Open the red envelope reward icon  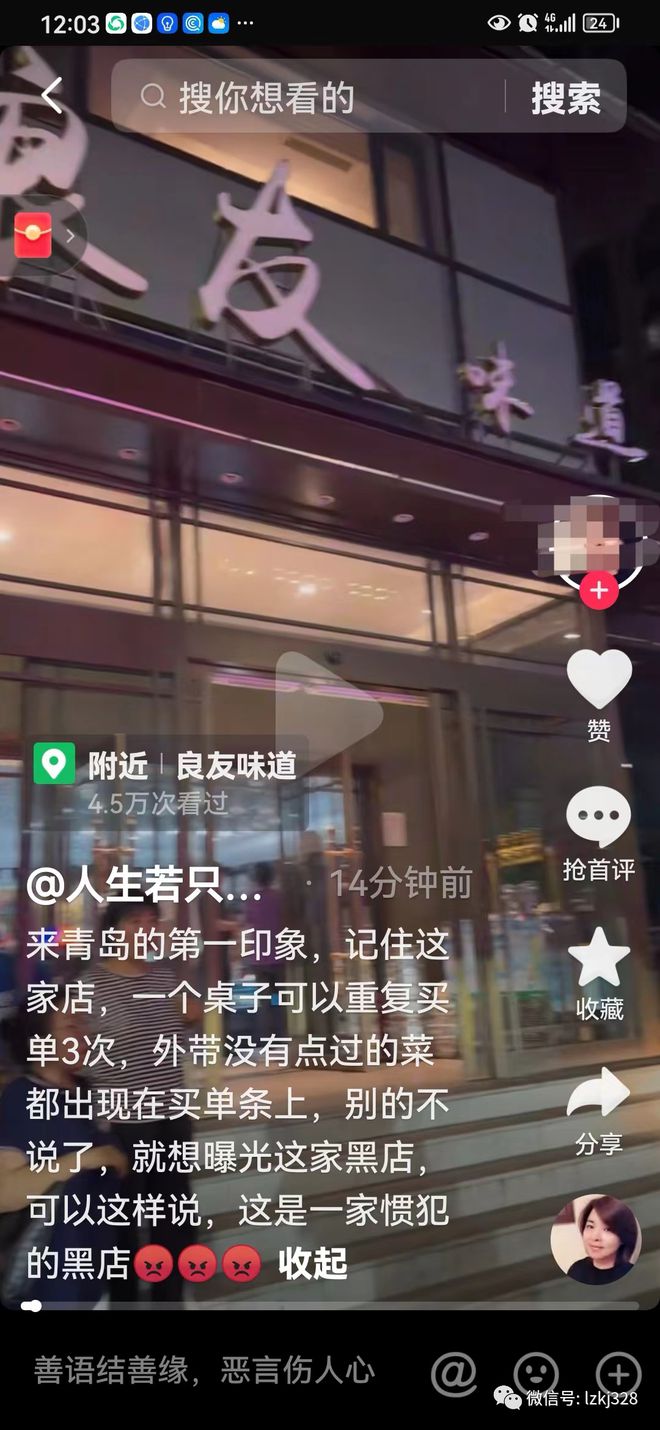coord(33,237)
